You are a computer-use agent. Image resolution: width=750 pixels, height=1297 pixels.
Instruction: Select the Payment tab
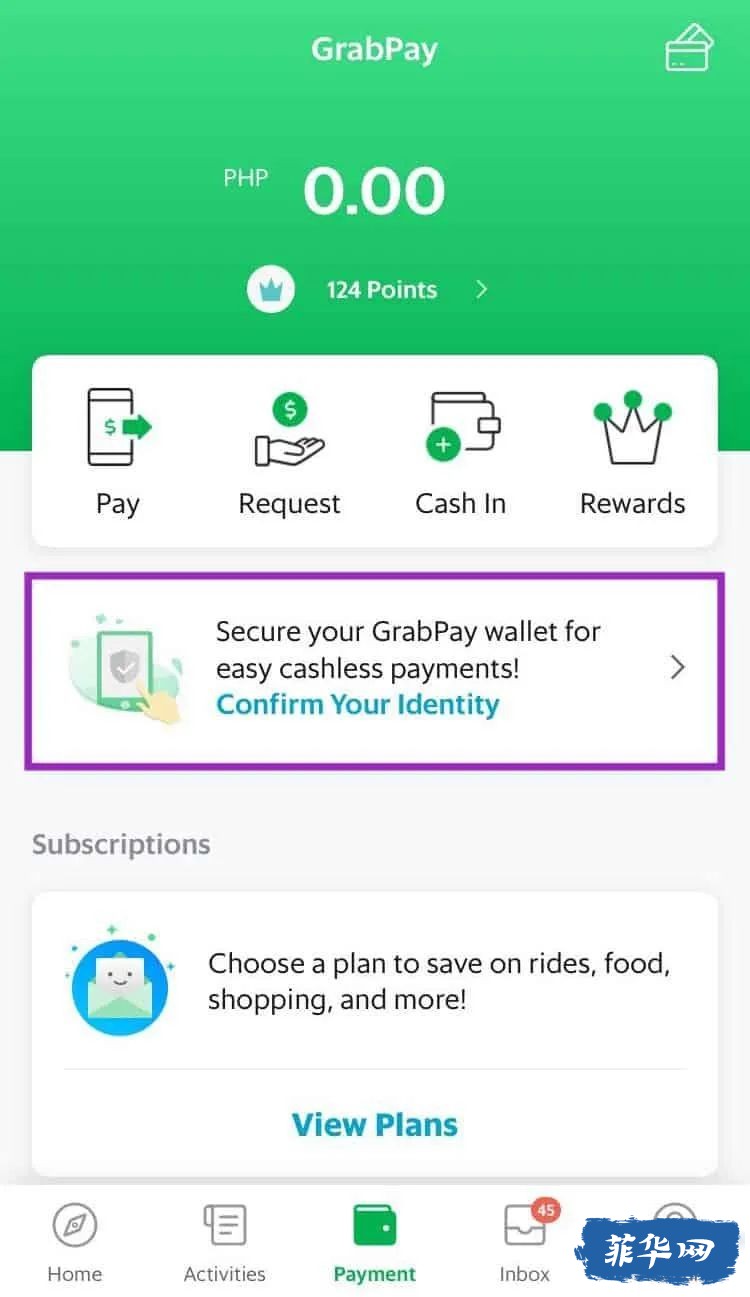[x=374, y=1242]
